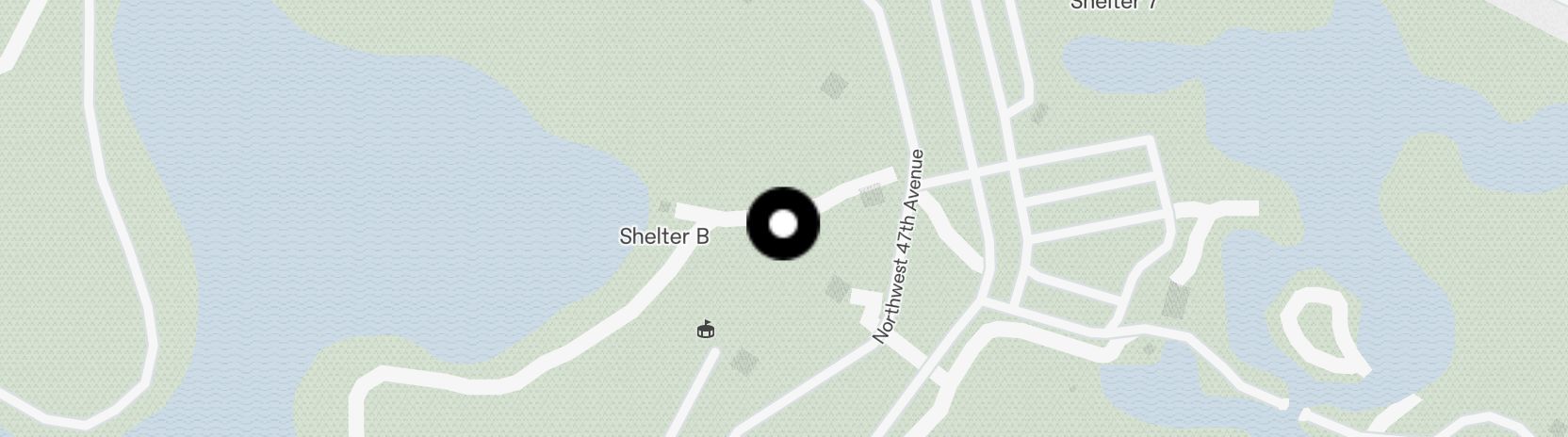Tap the black location marker pin
Image resolution: width=1568 pixels, height=437 pixels.
pyautogui.click(x=783, y=224)
